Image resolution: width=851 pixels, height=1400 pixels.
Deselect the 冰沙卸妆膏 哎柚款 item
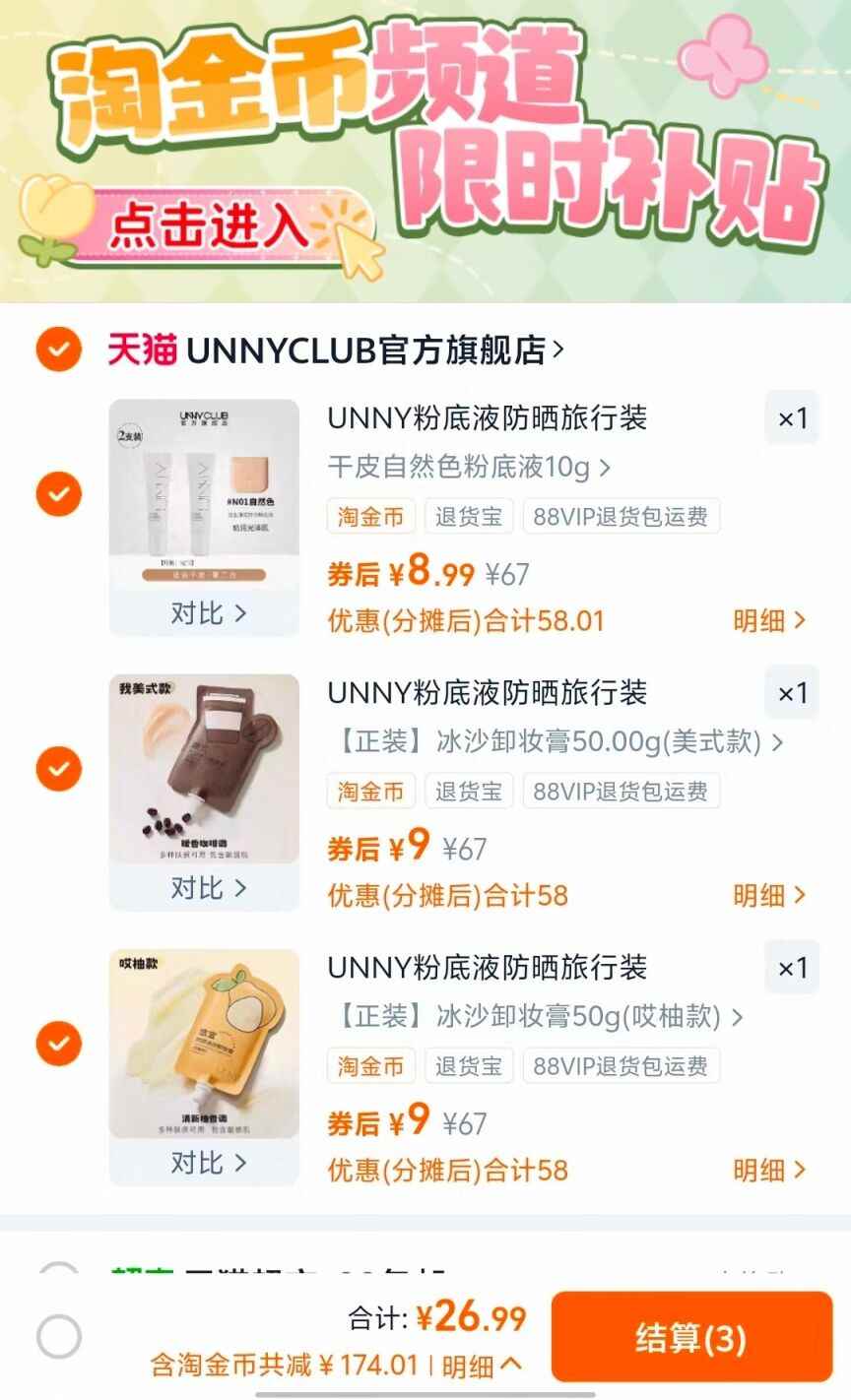[x=59, y=1043]
